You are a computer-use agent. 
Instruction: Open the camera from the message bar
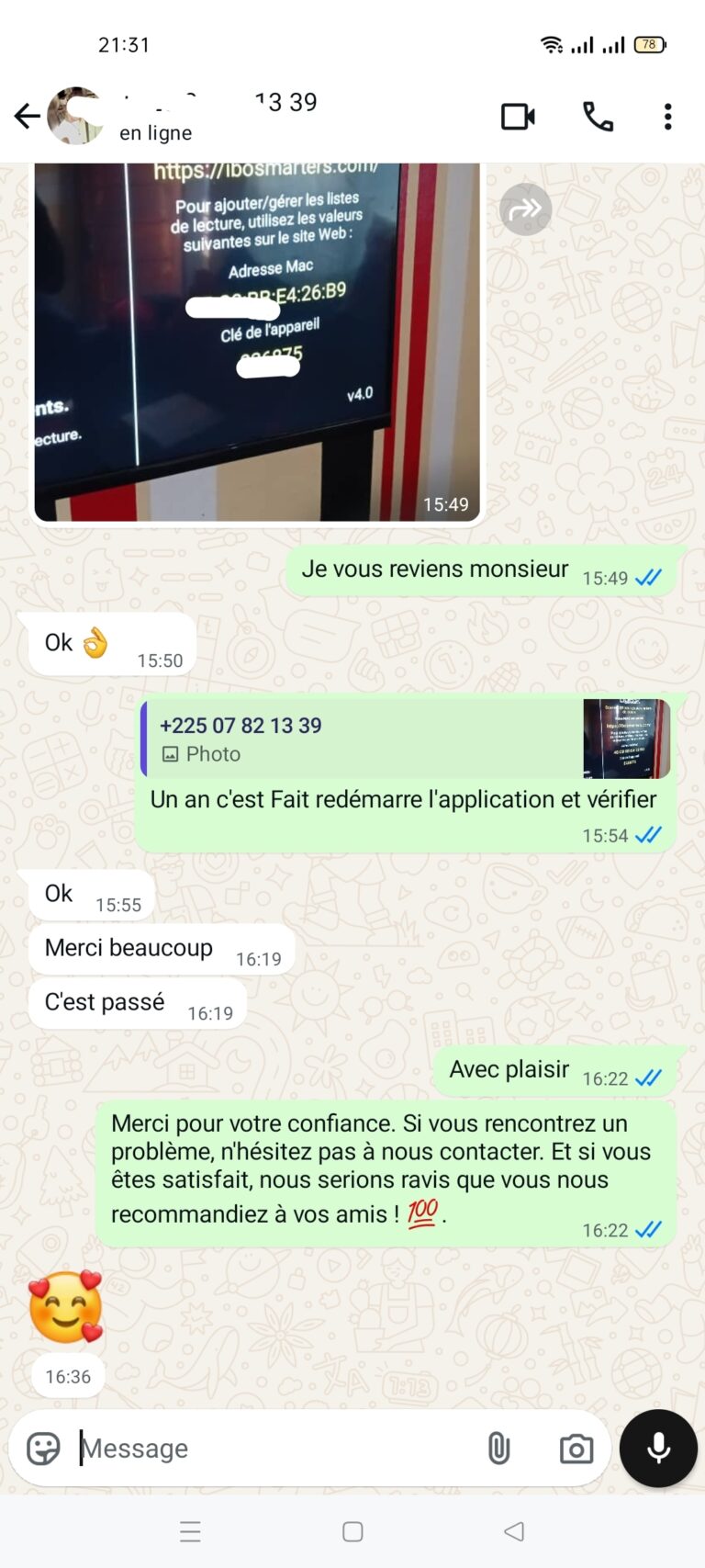(x=576, y=1449)
